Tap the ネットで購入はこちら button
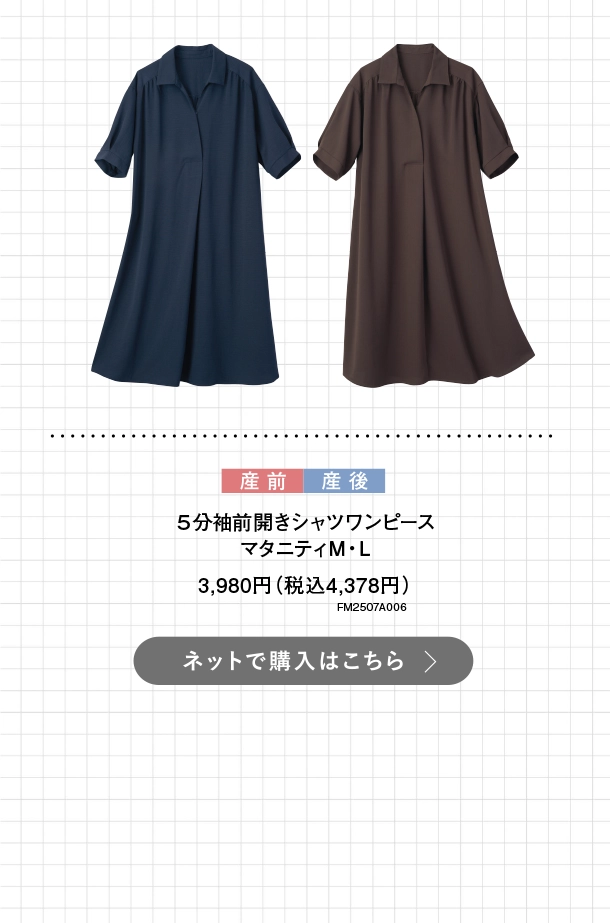Image resolution: width=610 pixels, height=923 pixels. pos(303,661)
